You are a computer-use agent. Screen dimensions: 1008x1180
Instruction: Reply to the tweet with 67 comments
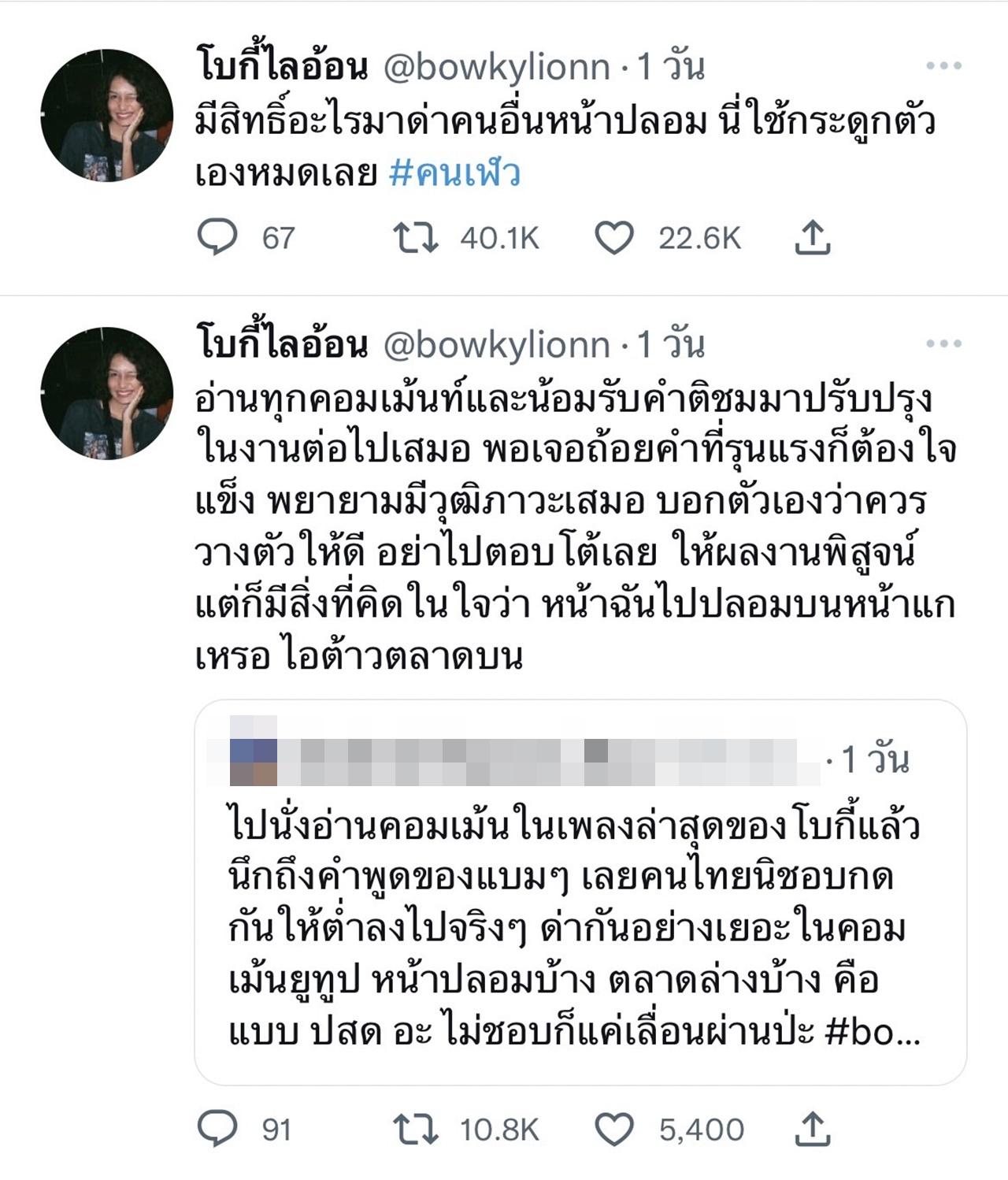click(217, 237)
